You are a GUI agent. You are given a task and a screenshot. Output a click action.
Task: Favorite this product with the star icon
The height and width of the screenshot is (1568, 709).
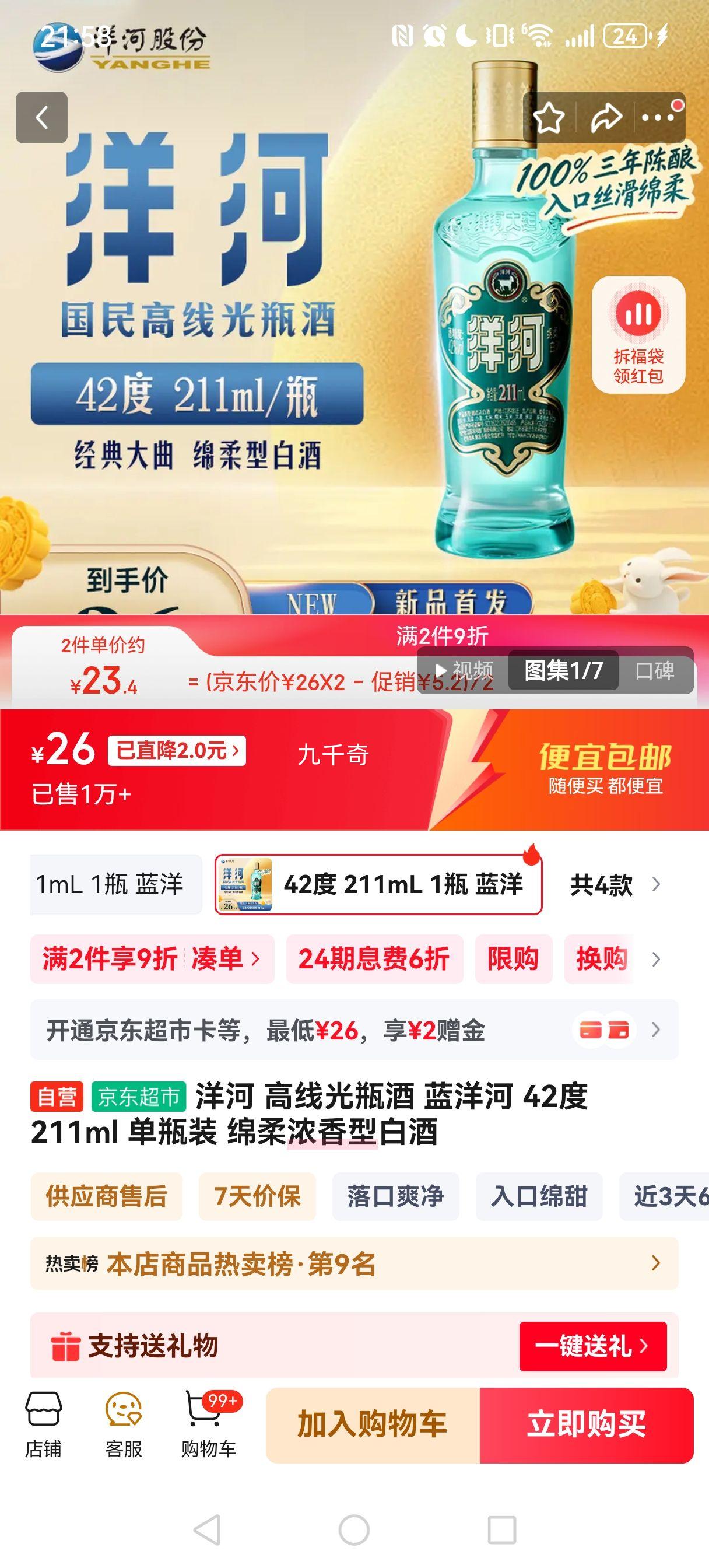(x=548, y=117)
